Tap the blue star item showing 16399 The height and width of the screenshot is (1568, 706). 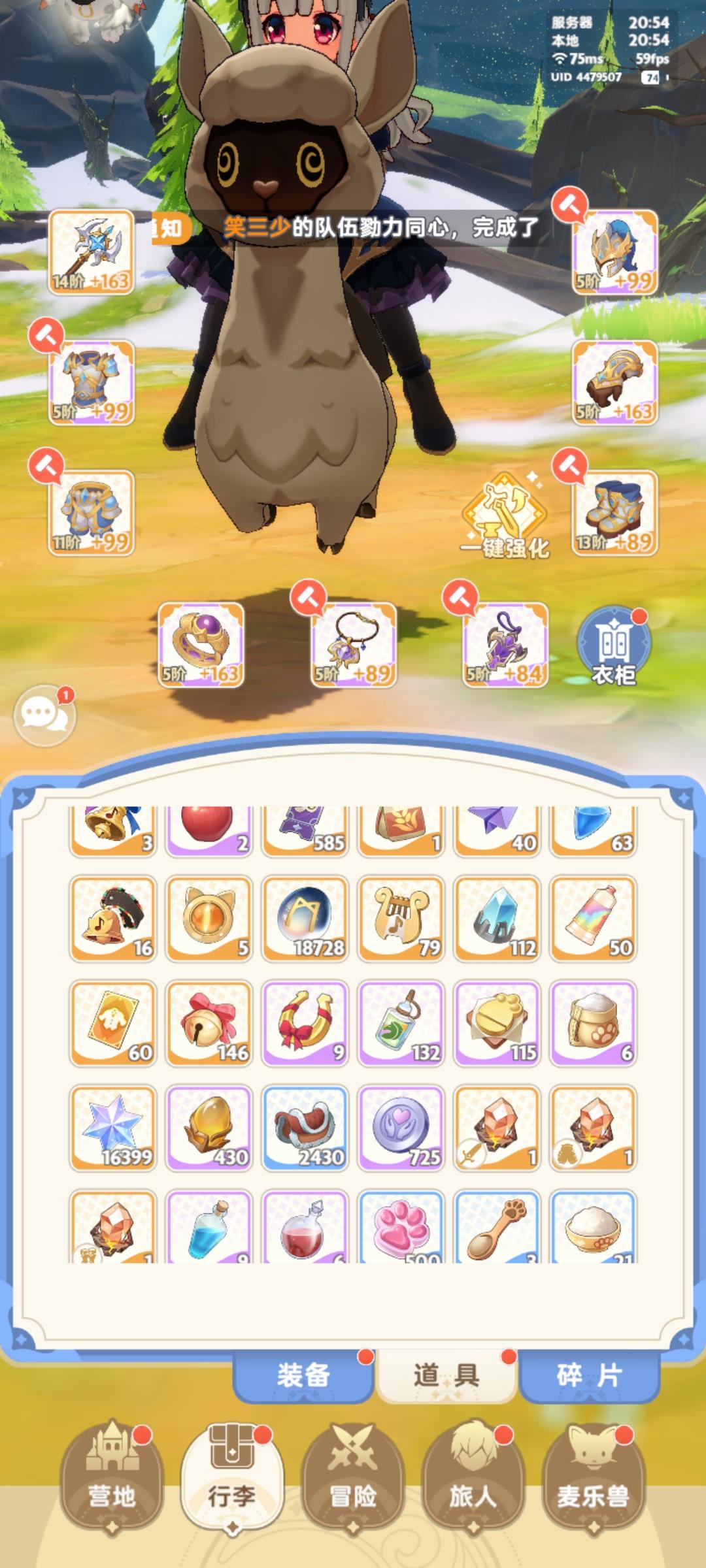point(111,1124)
